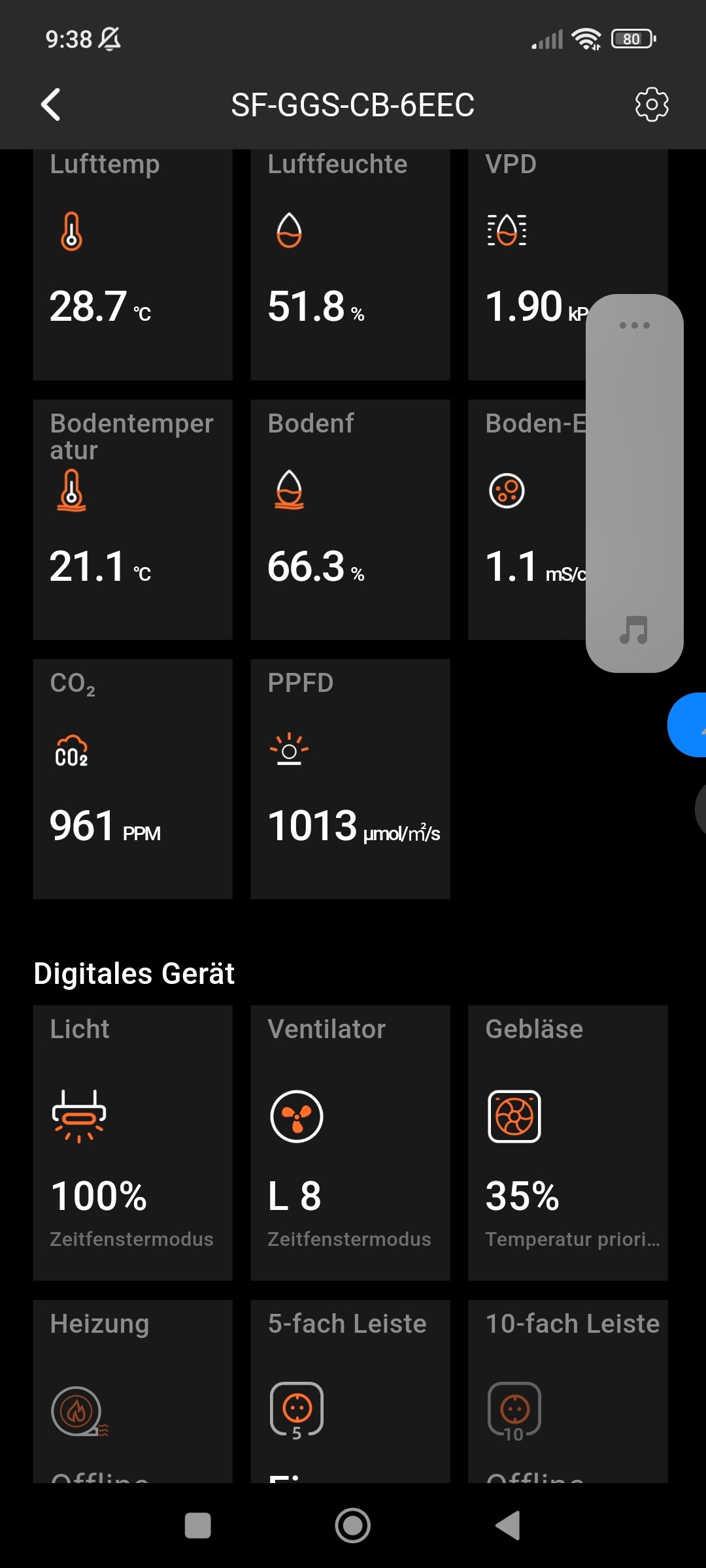This screenshot has width=706, height=1568.
Task: Go to the system home screen
Action: [353, 1526]
